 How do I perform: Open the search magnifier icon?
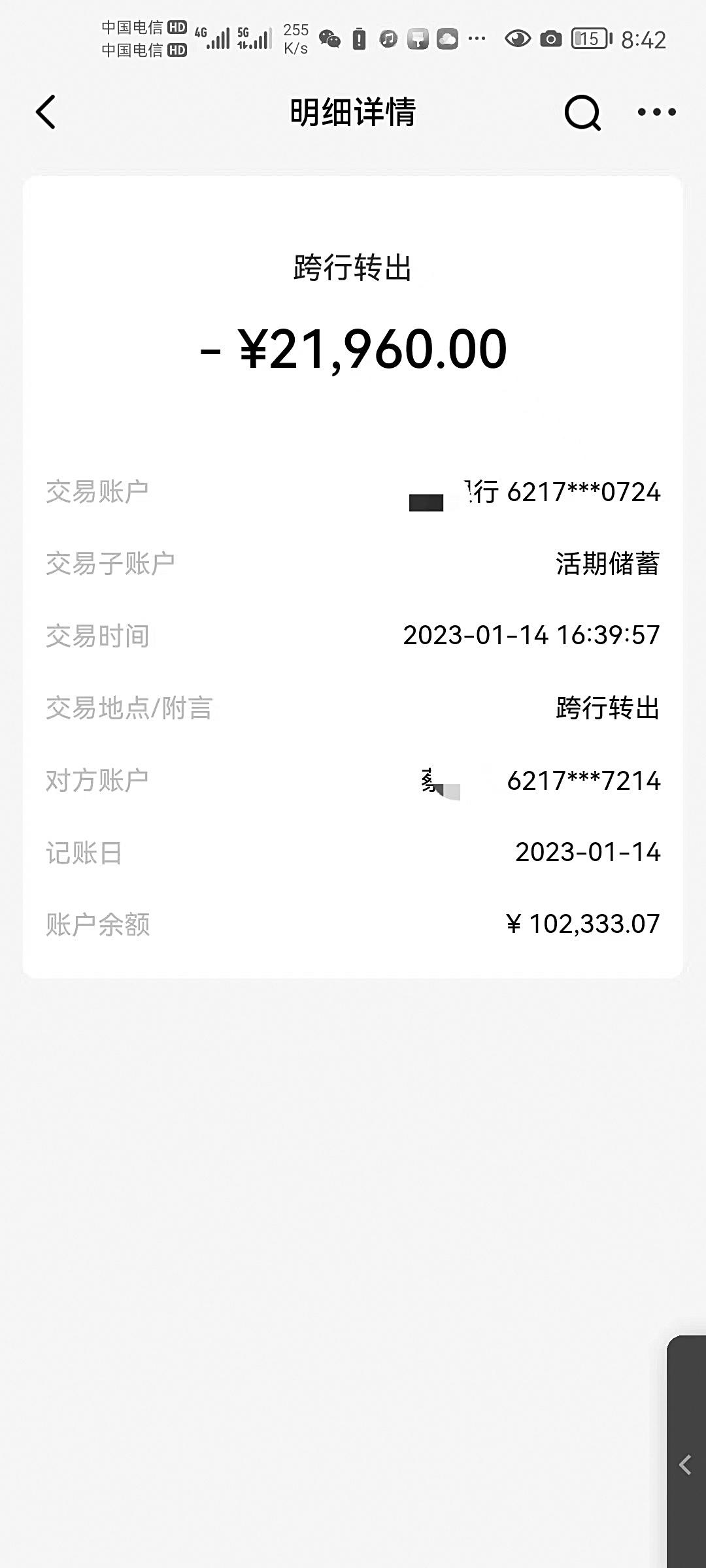pyautogui.click(x=582, y=112)
